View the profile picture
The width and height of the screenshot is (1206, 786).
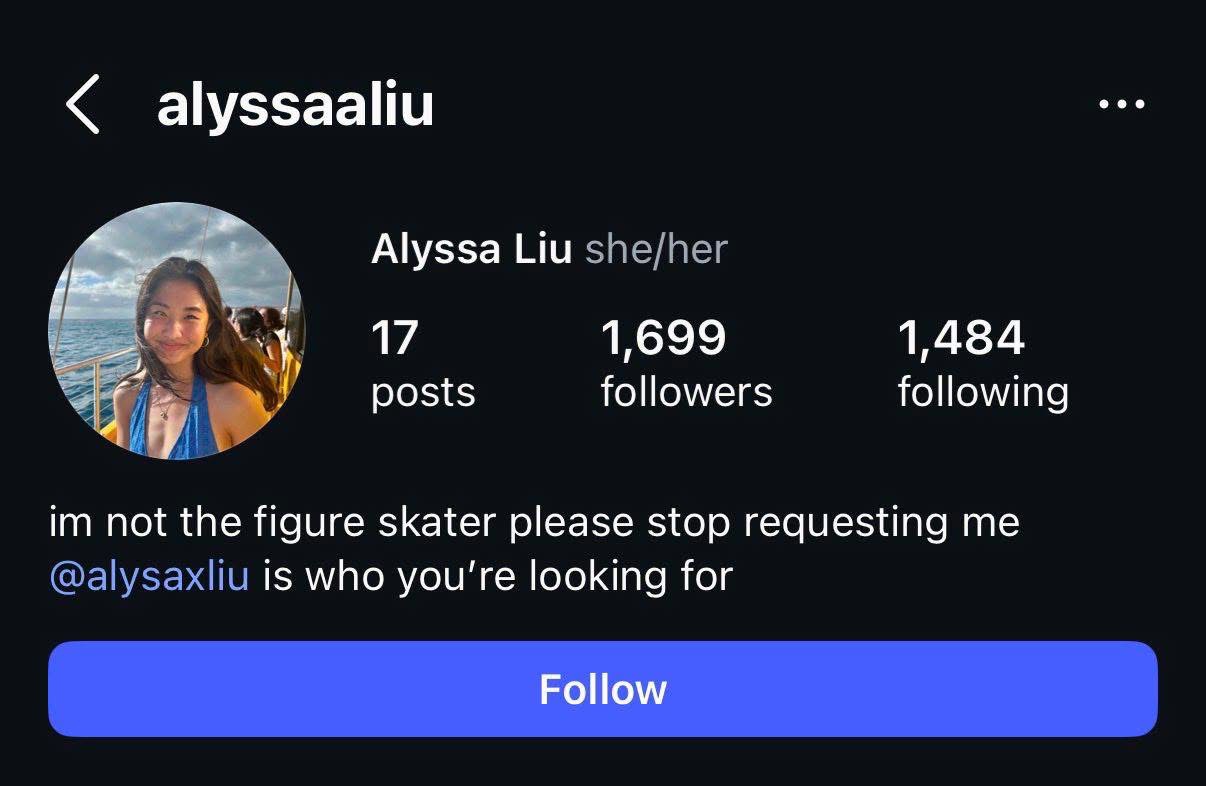click(177, 331)
